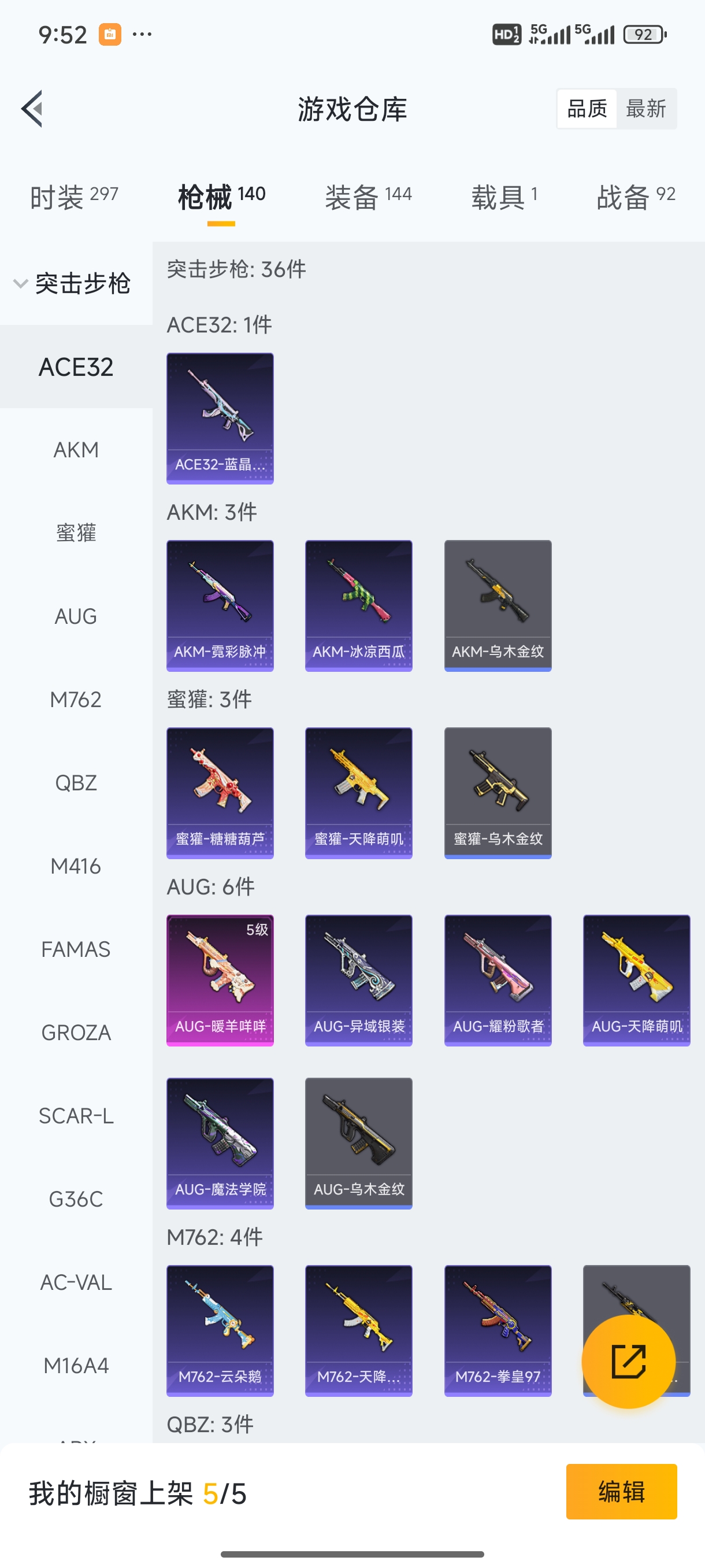Image resolution: width=705 pixels, height=1568 pixels.
Task: Go back using the top-left arrow
Action: pos(33,109)
